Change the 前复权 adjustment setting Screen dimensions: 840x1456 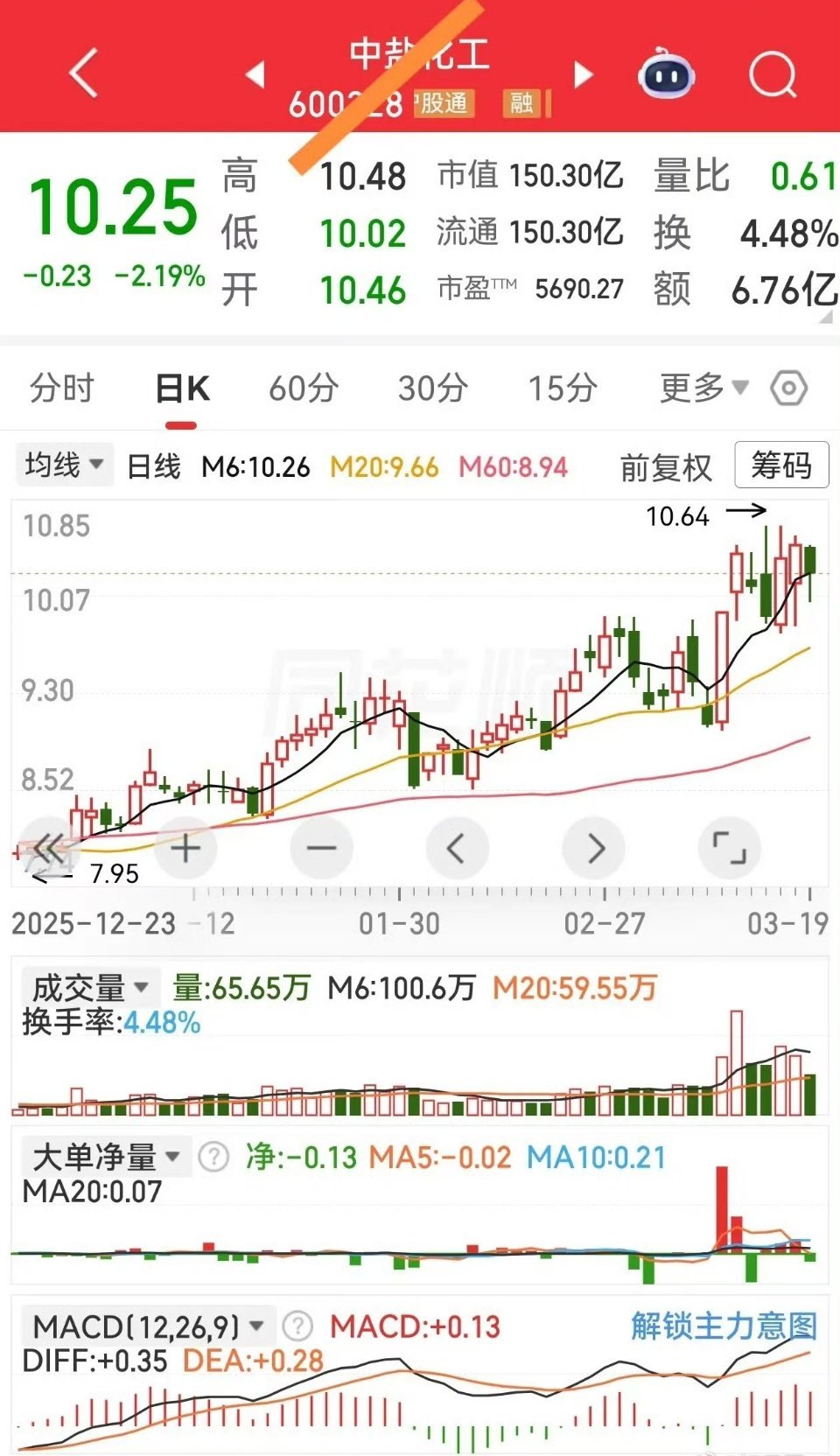(666, 467)
